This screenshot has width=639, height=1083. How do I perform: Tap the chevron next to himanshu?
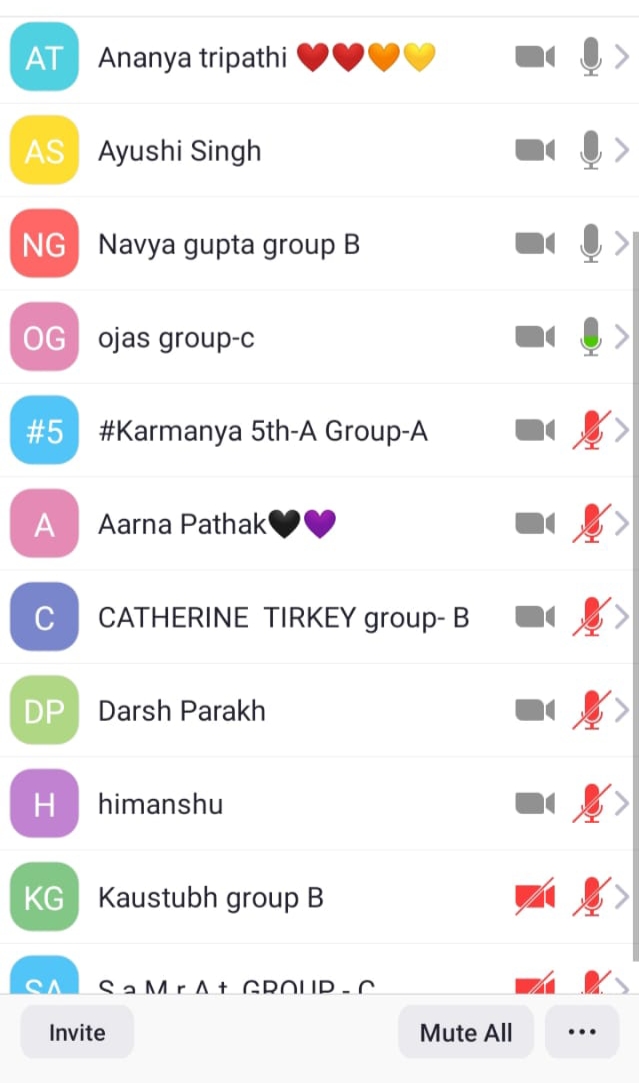click(621, 803)
